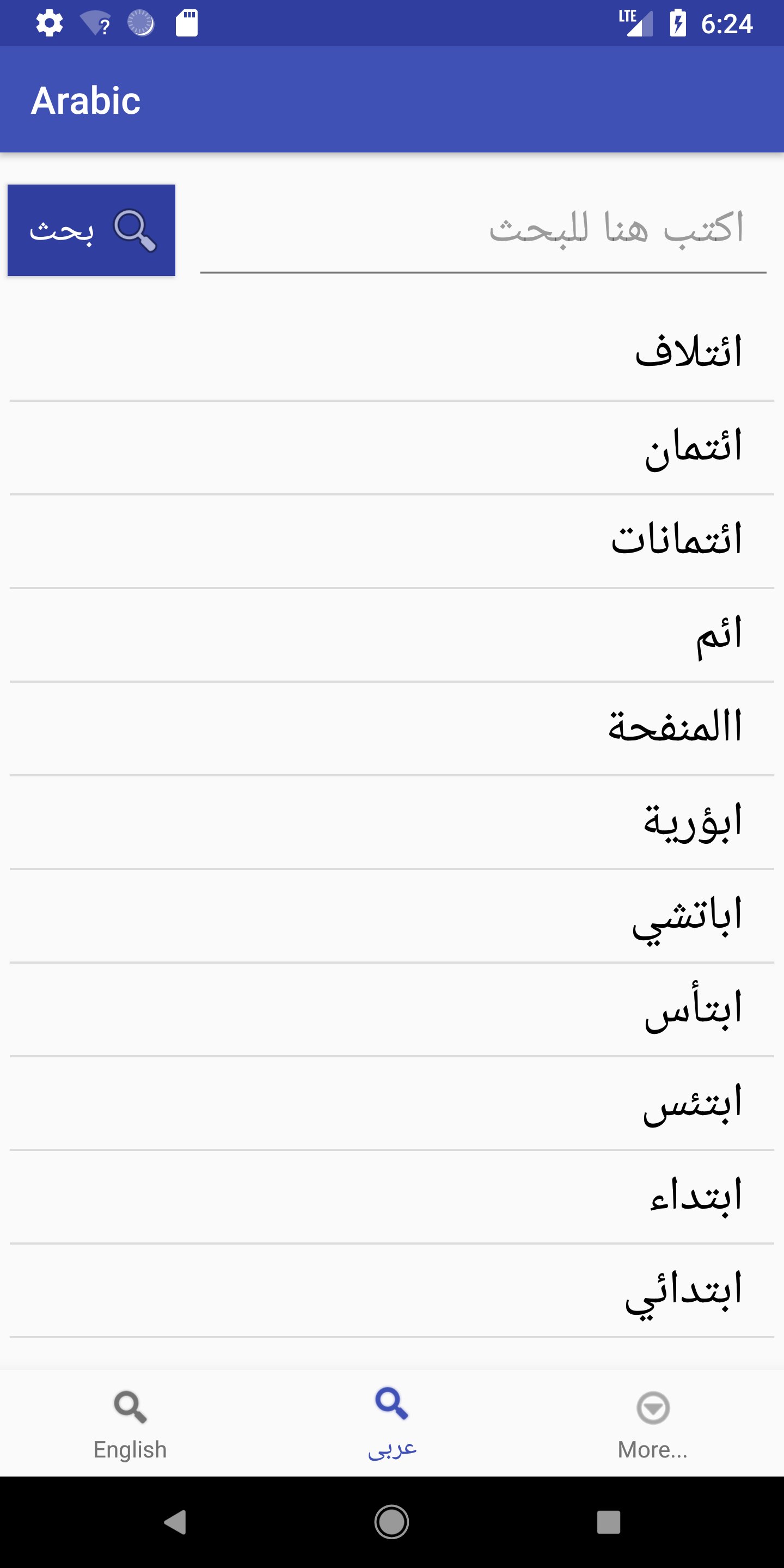Screen dimensions: 784x1568
Task: Switch to the English tab
Action: coord(130,1423)
